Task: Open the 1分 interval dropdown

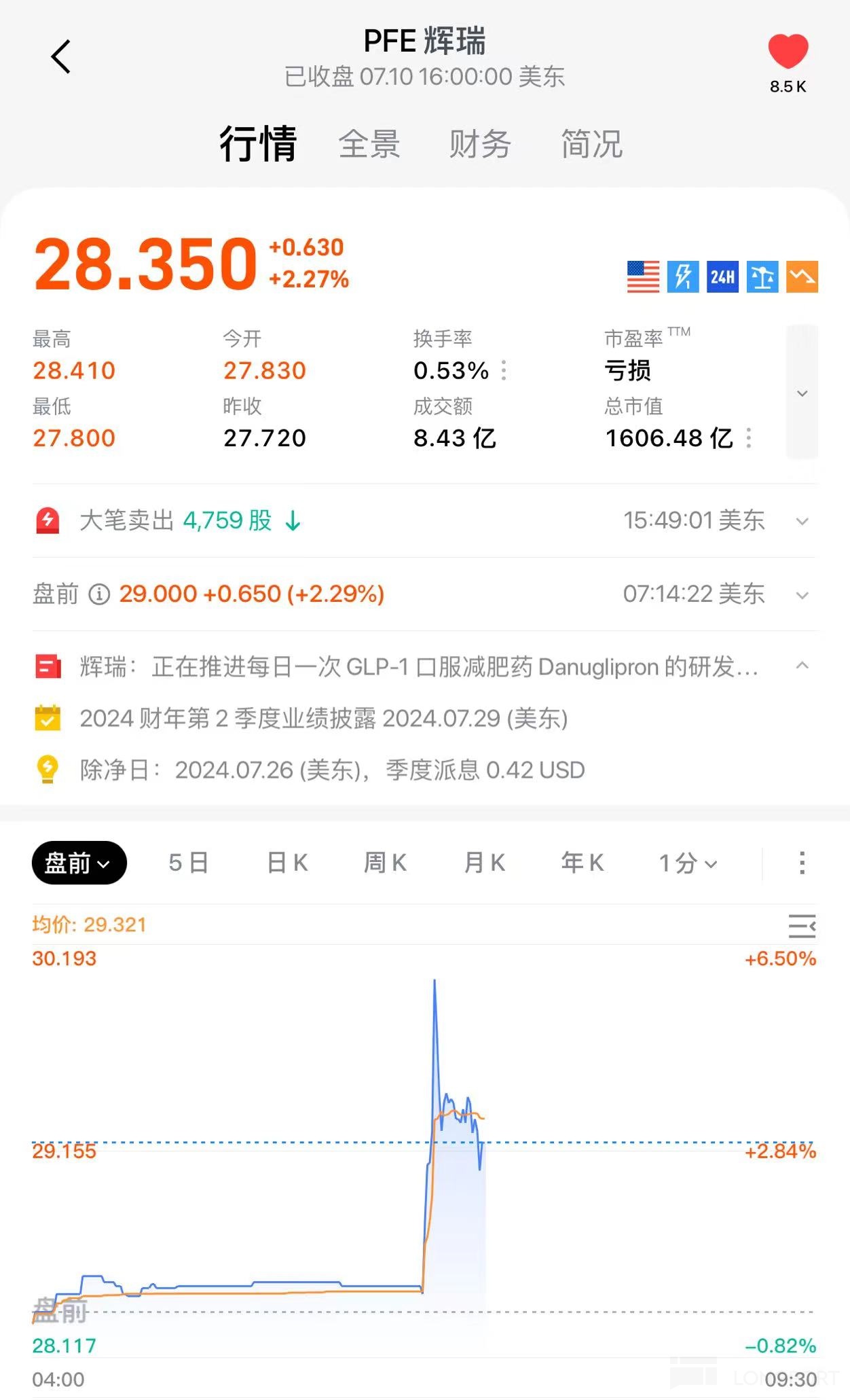Action: coord(688,863)
